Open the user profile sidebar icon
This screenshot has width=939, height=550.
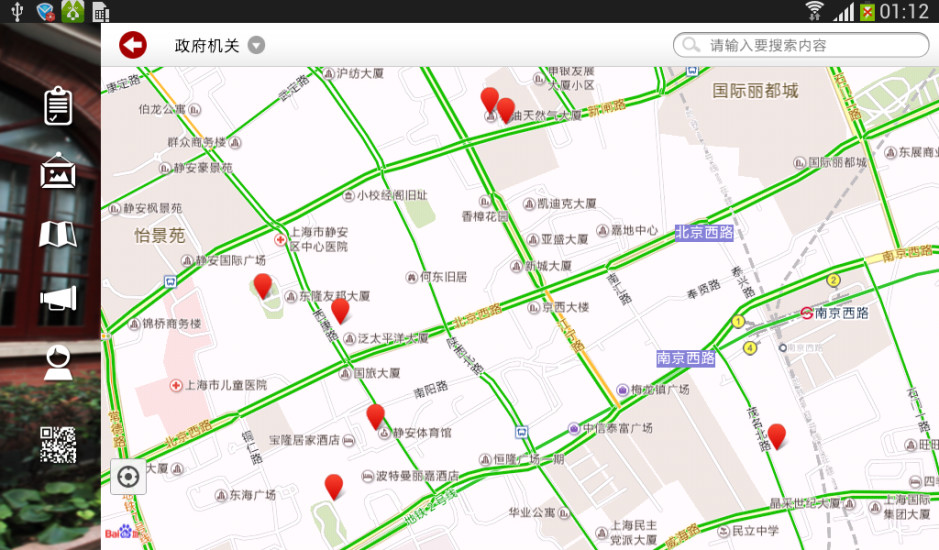click(x=58, y=362)
